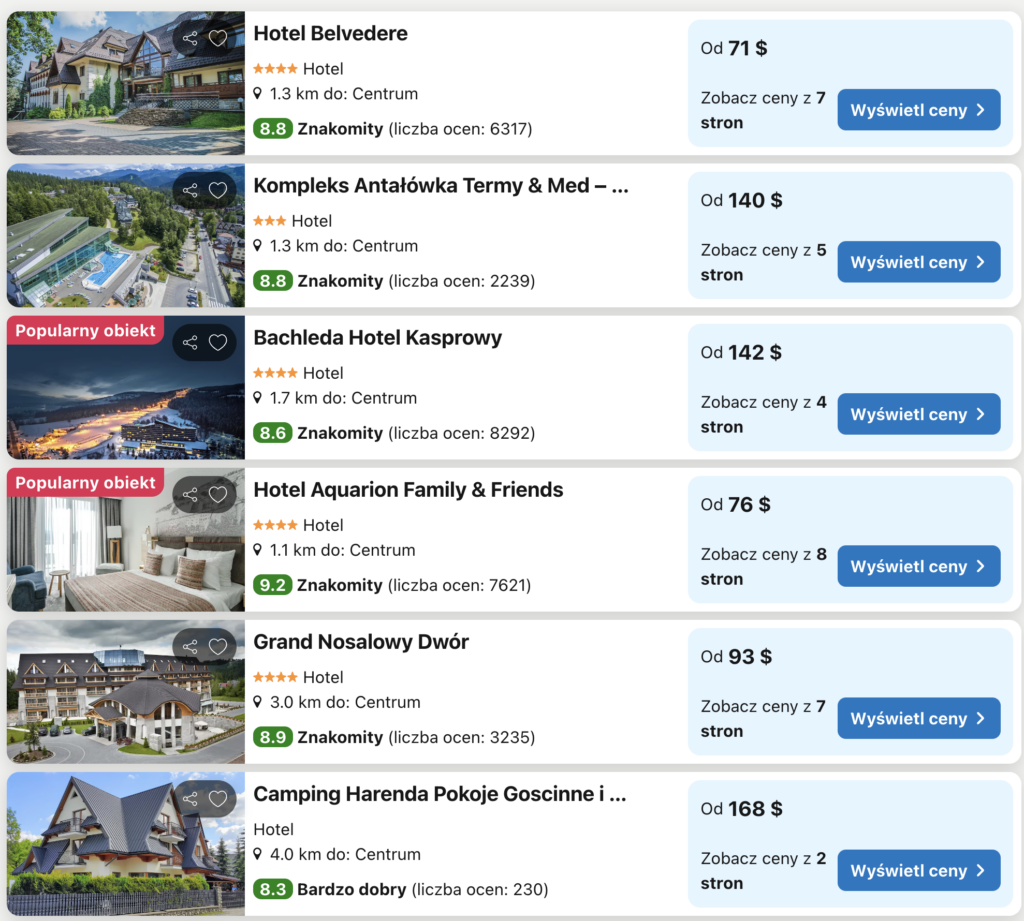Tap Wyświetl ceny for Hotel Belvedere
Screen dimensions: 1024x921
point(918,110)
